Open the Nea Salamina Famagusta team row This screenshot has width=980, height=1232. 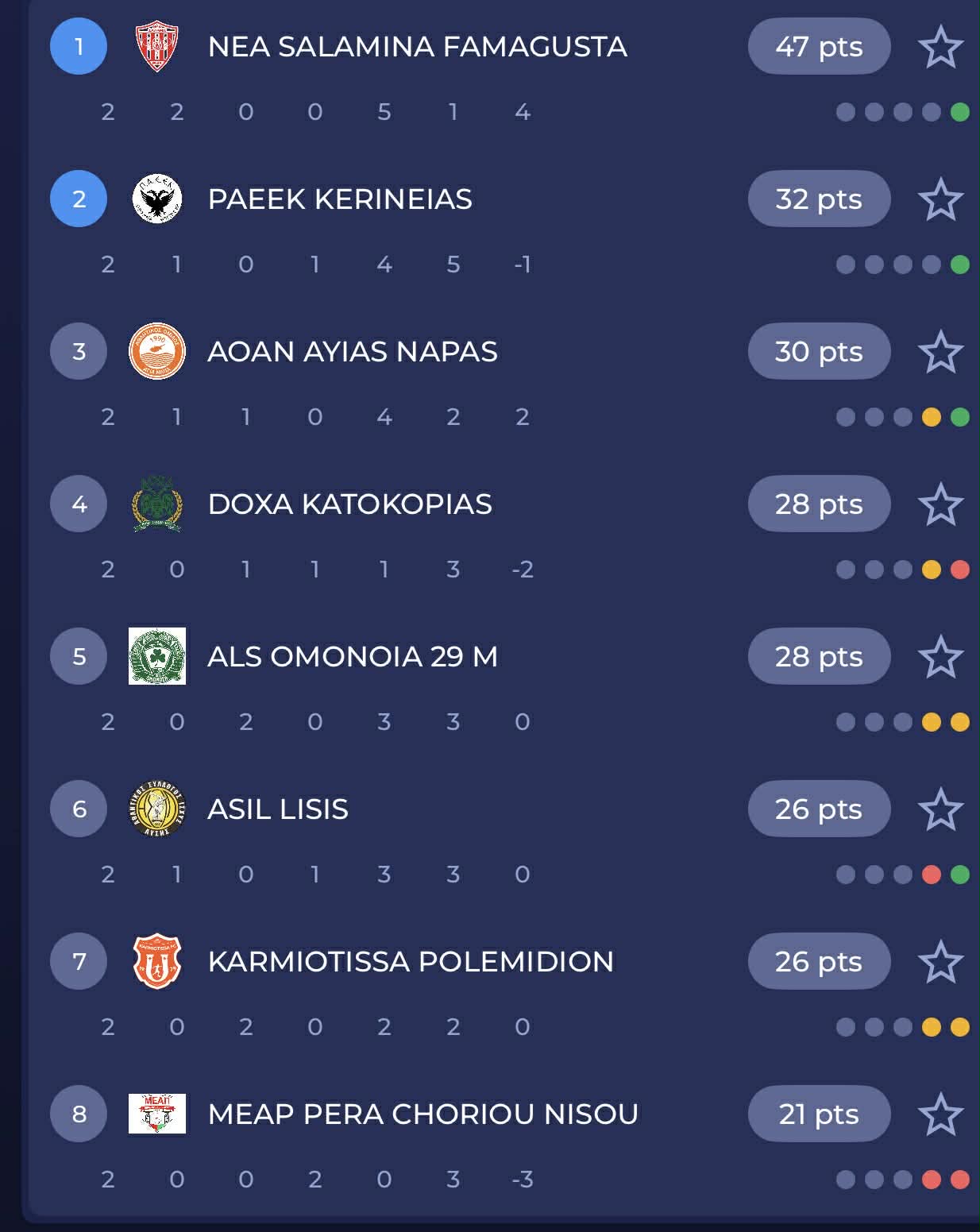tap(417, 47)
